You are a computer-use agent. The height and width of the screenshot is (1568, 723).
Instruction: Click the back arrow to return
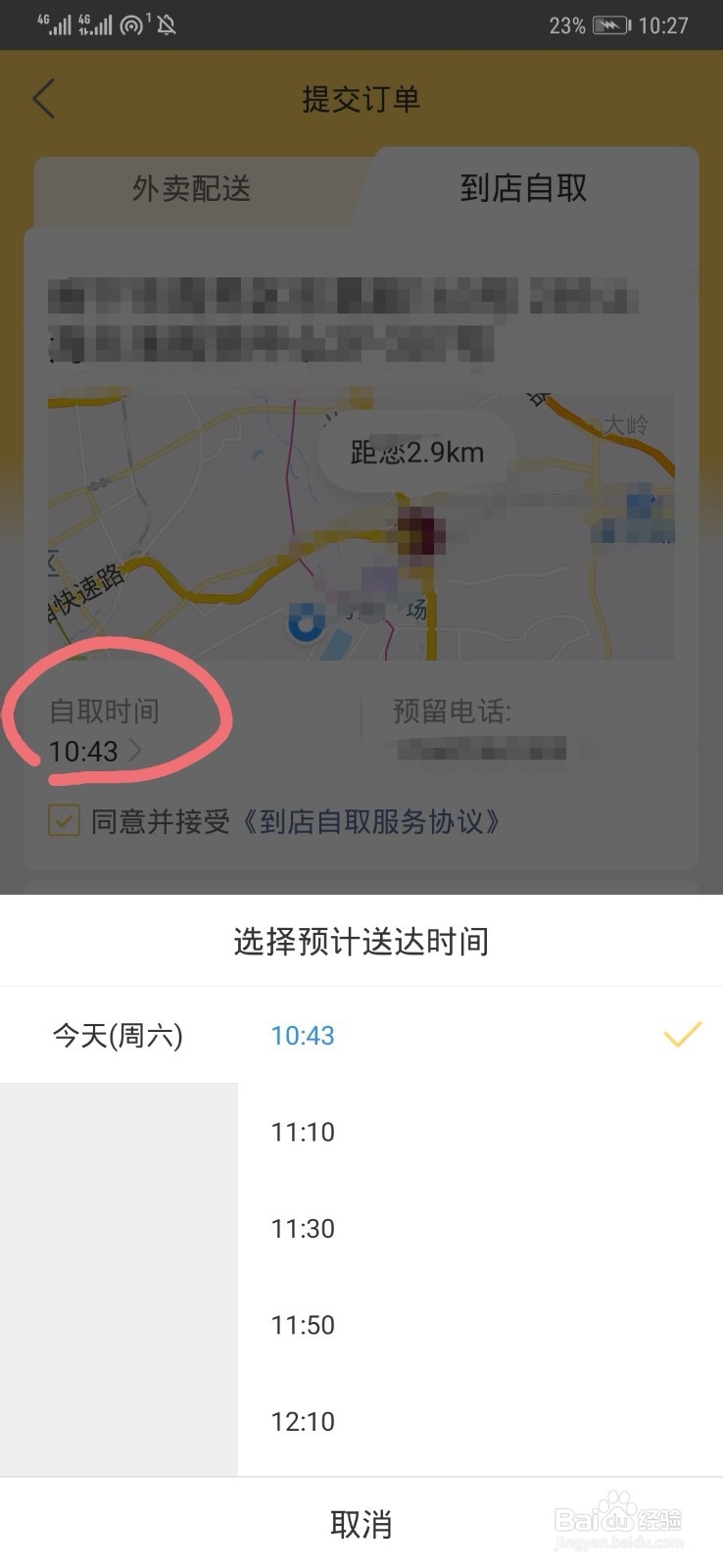point(42,98)
